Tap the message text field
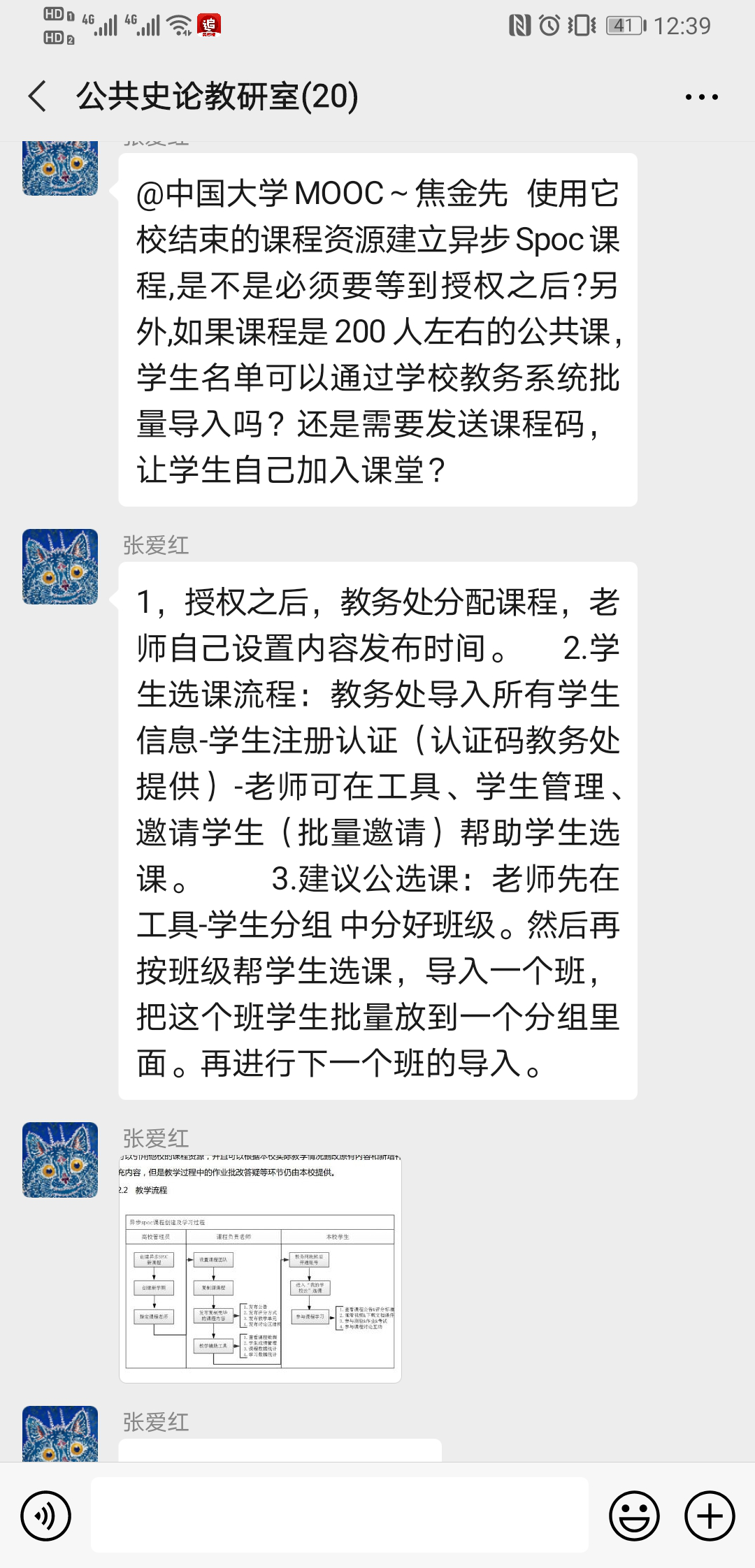Screen dimensions: 755x1568 pos(340,1516)
